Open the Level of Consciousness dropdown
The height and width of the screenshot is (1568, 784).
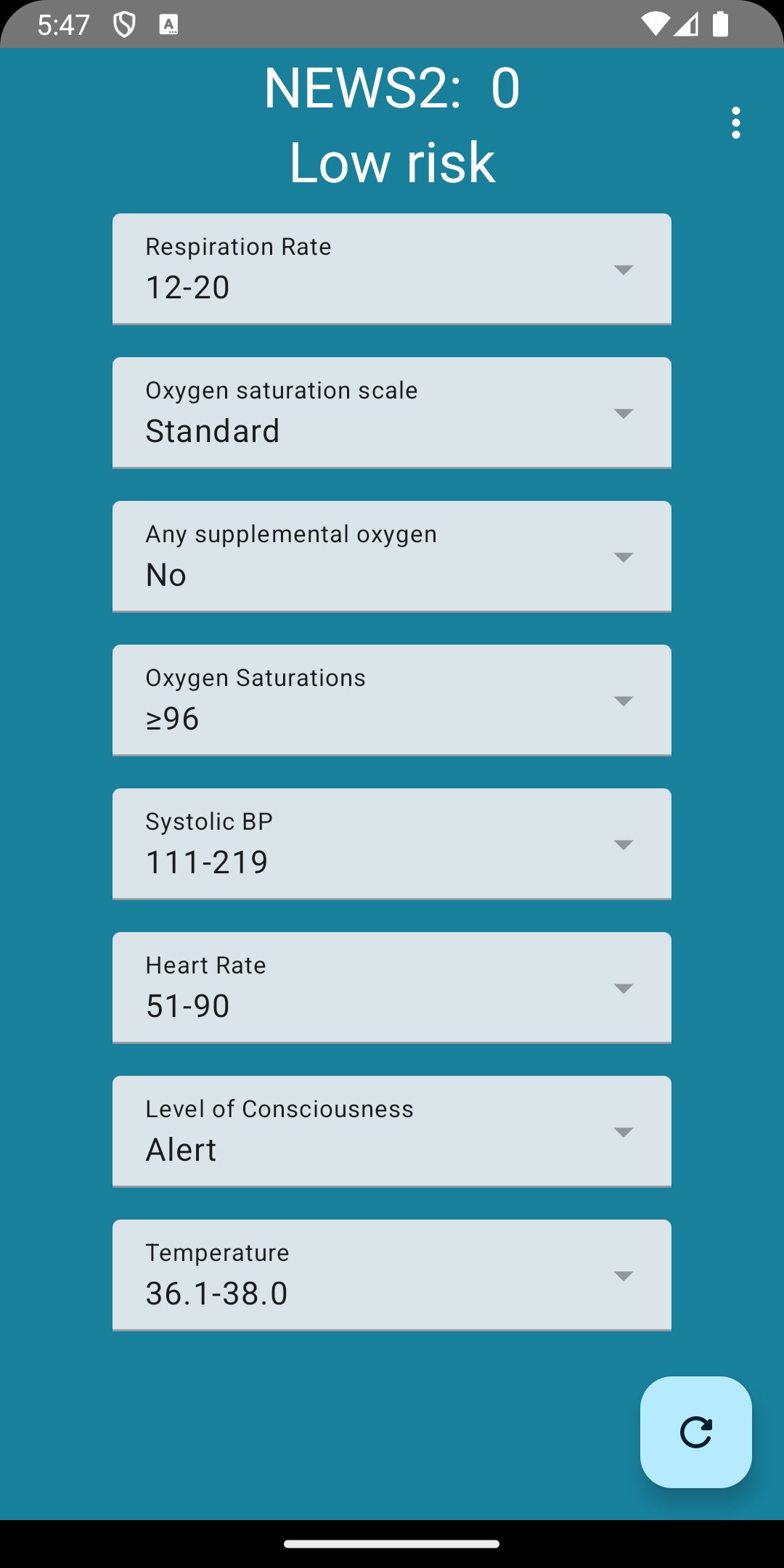click(392, 1131)
